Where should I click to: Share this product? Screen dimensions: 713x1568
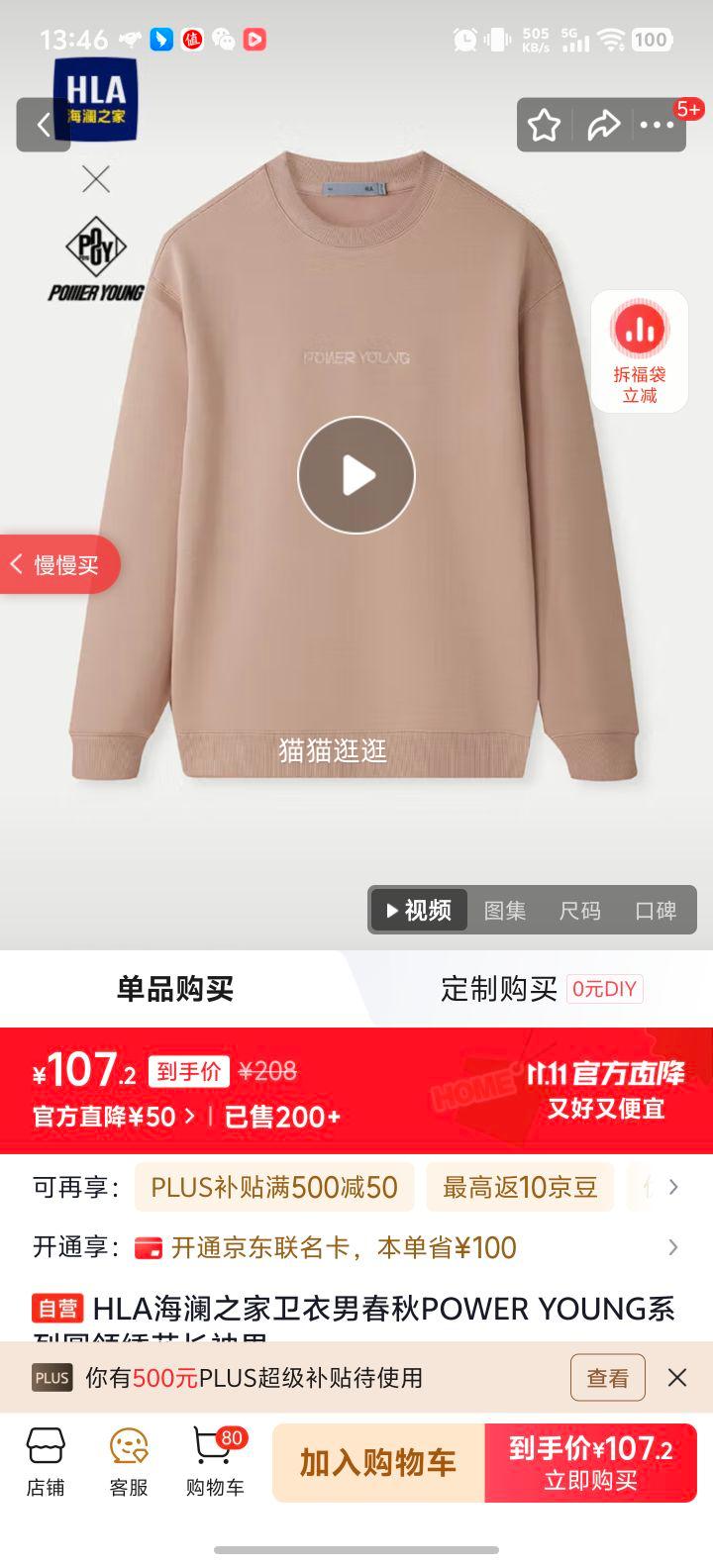click(602, 126)
